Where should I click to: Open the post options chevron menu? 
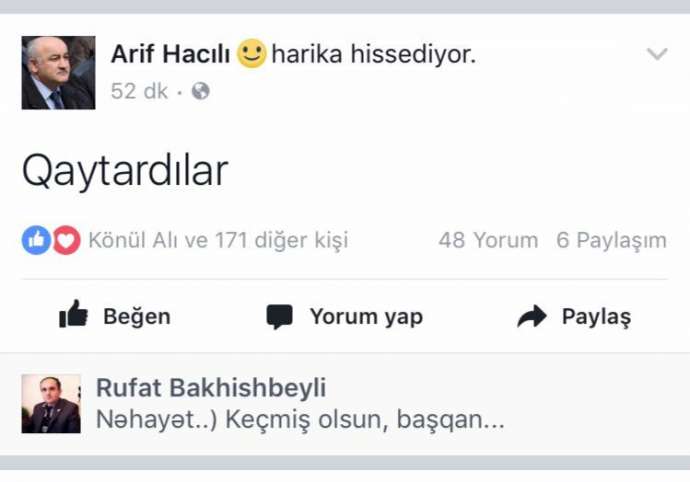coord(656,54)
